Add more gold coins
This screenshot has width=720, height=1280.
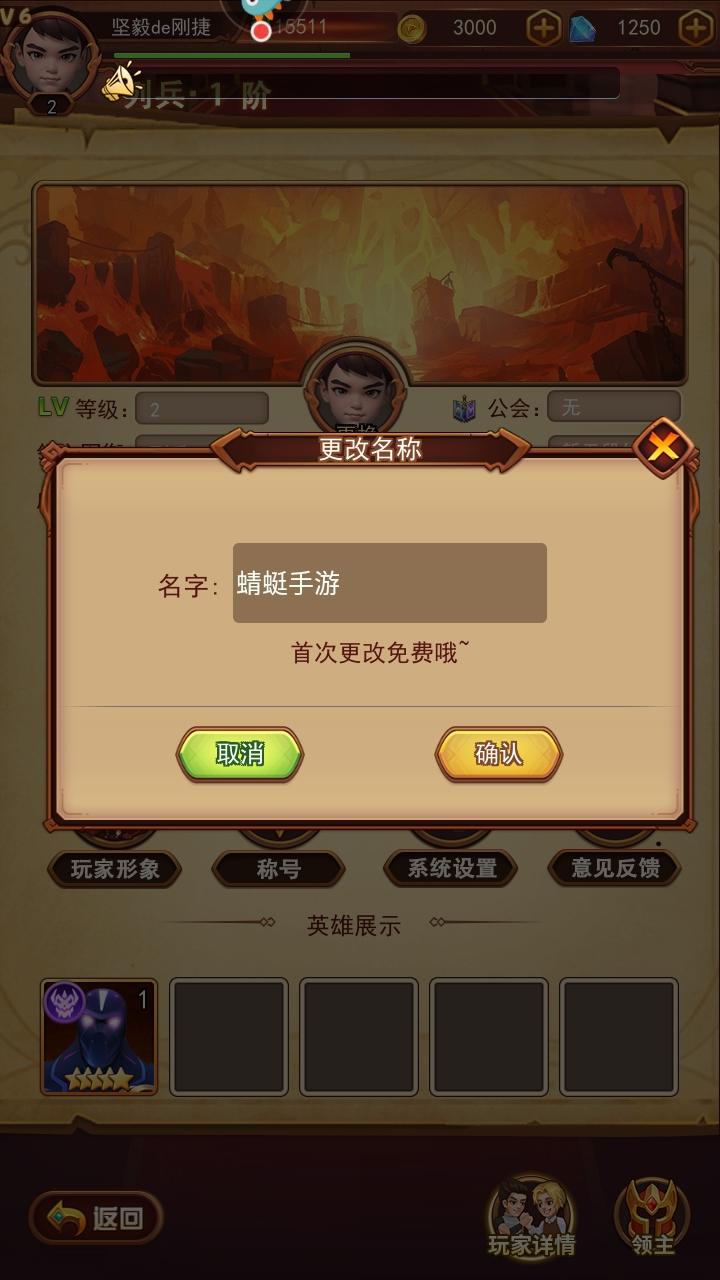(x=543, y=28)
